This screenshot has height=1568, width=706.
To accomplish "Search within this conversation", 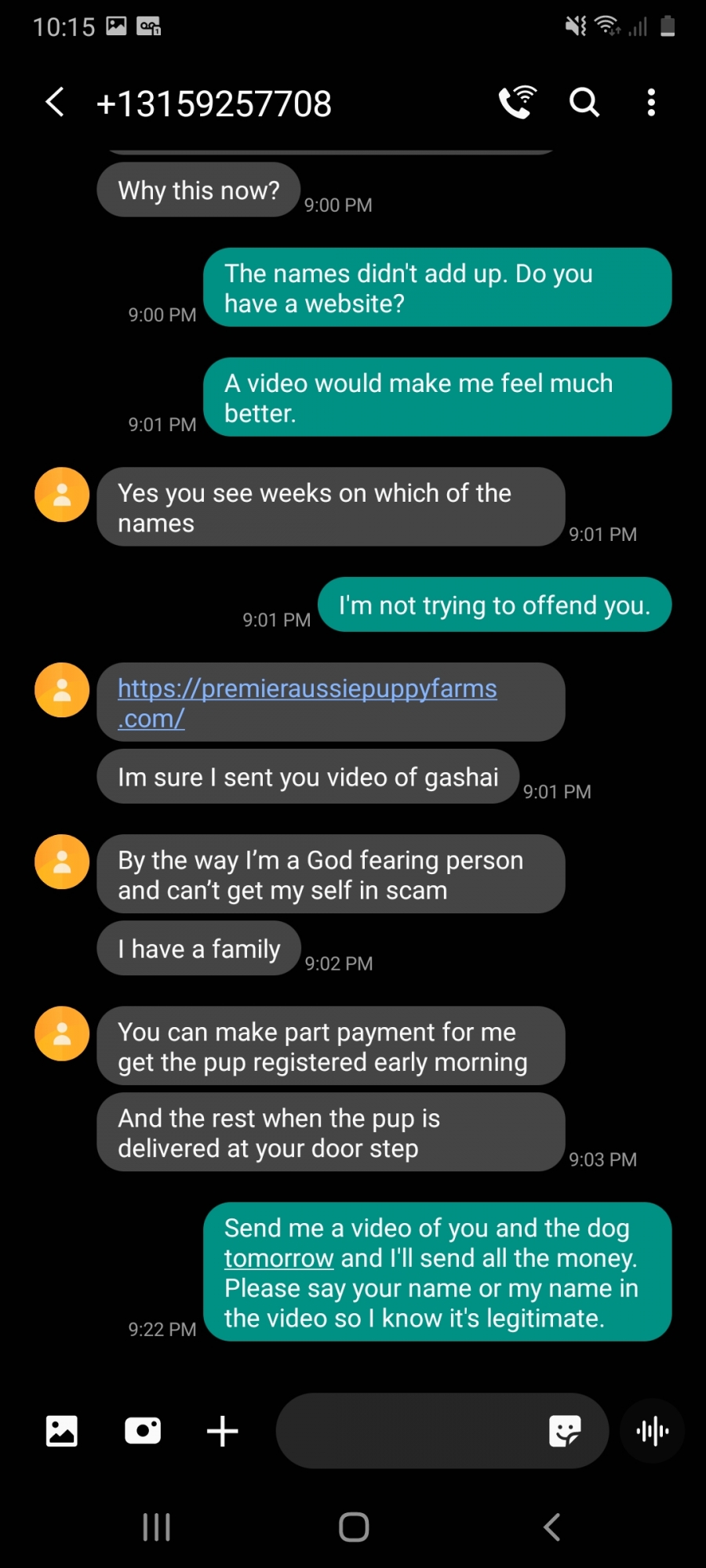I will [584, 102].
